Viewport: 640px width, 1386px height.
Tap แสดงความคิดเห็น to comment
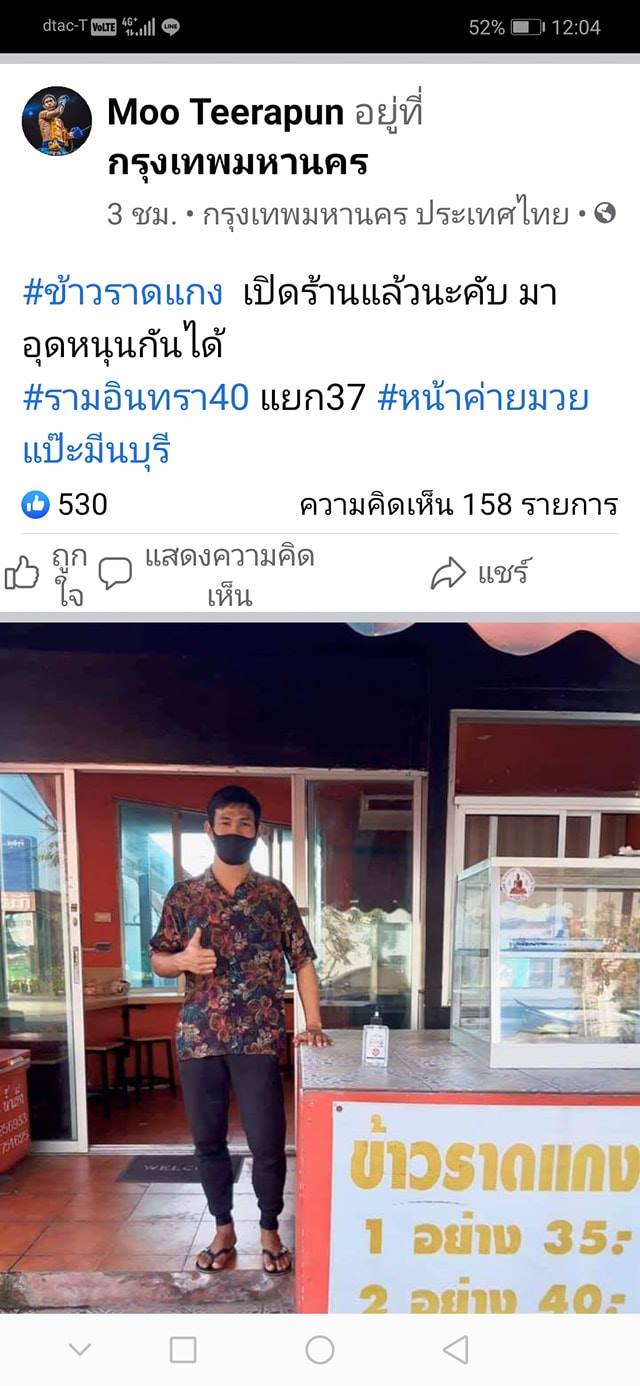pos(208,575)
